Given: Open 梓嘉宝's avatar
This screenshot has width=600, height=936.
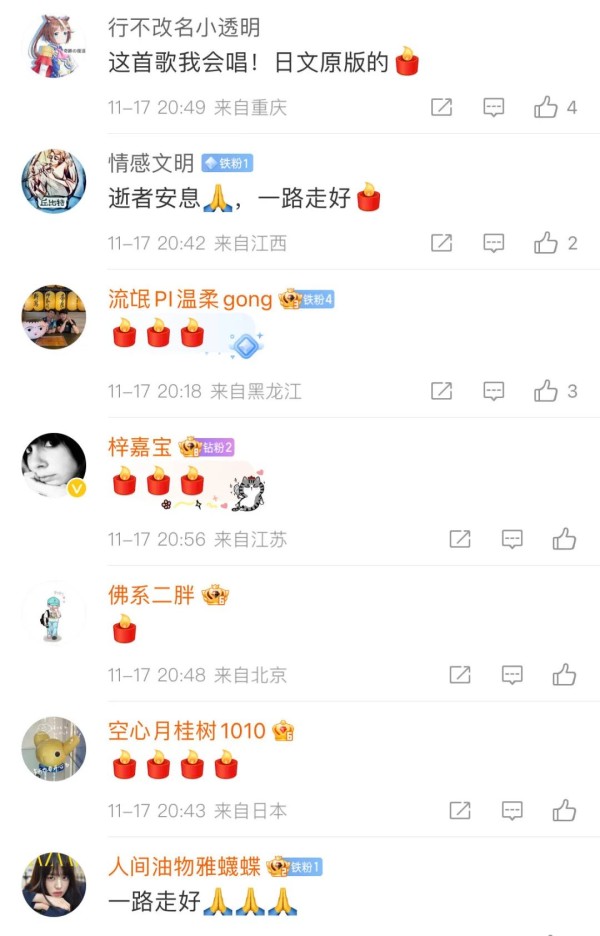Looking at the screenshot, I should click(x=54, y=465).
